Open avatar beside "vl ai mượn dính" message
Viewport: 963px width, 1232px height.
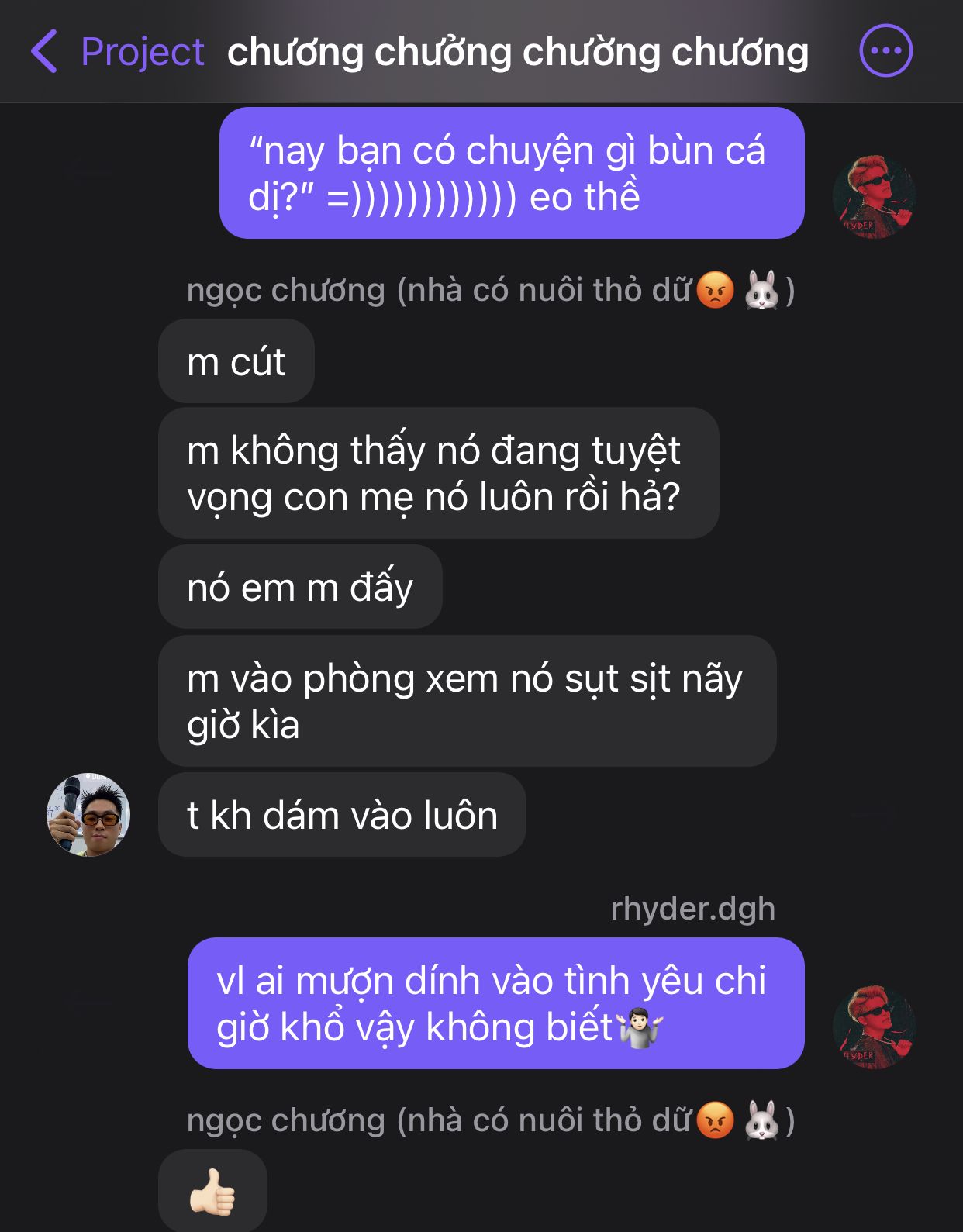coord(874,1027)
